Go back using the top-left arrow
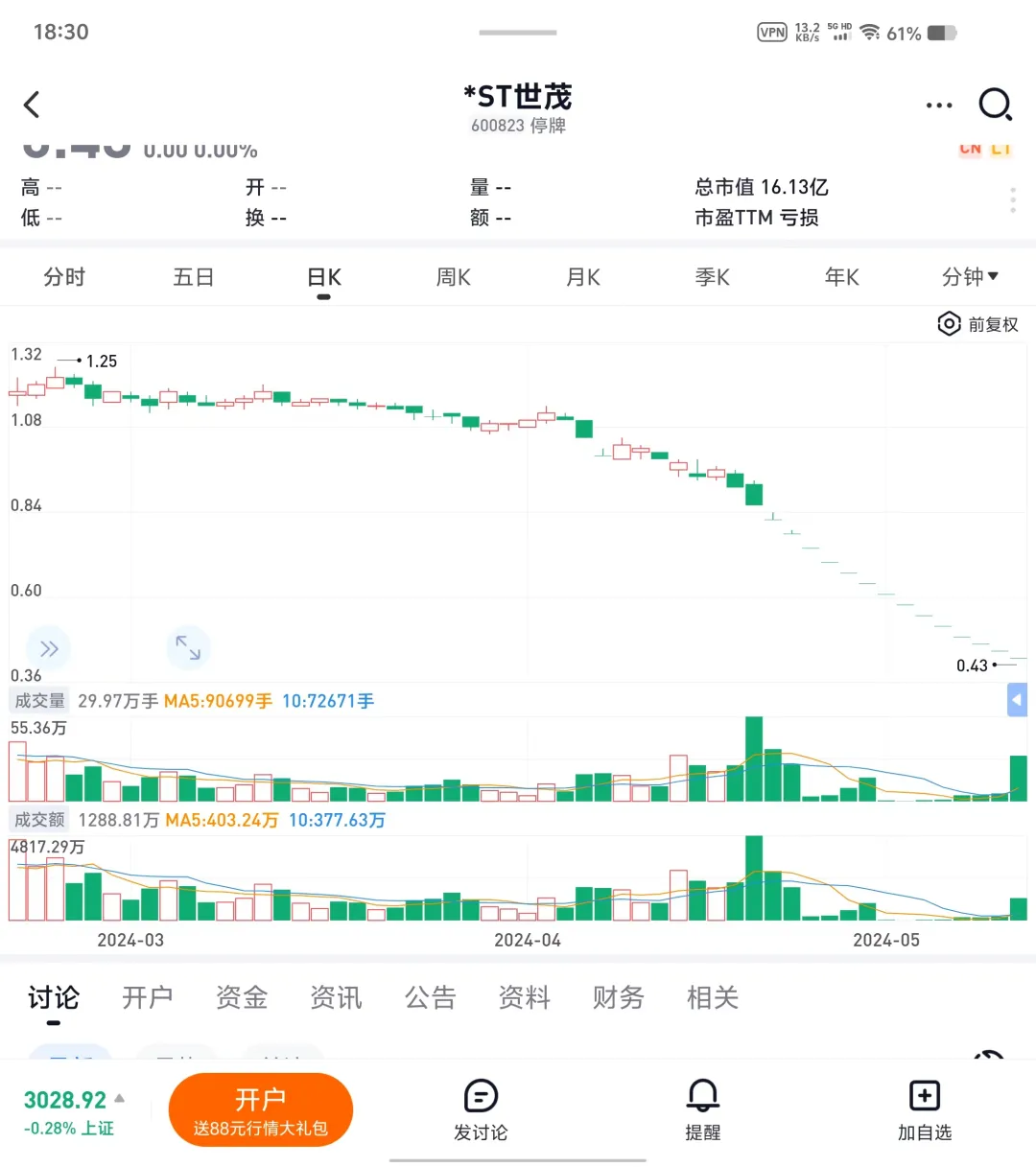The image size is (1036, 1167). tap(33, 105)
